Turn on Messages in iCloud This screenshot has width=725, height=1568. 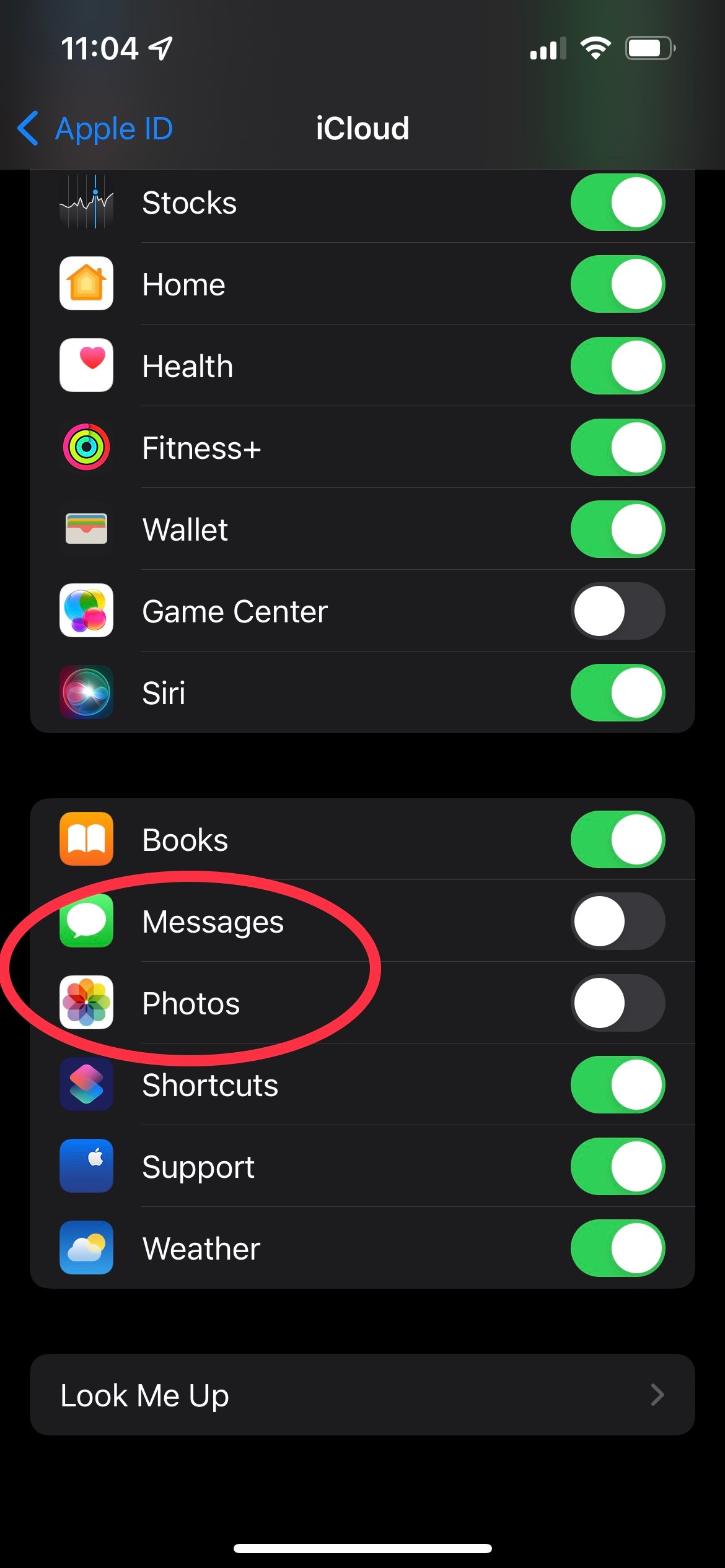(x=618, y=921)
